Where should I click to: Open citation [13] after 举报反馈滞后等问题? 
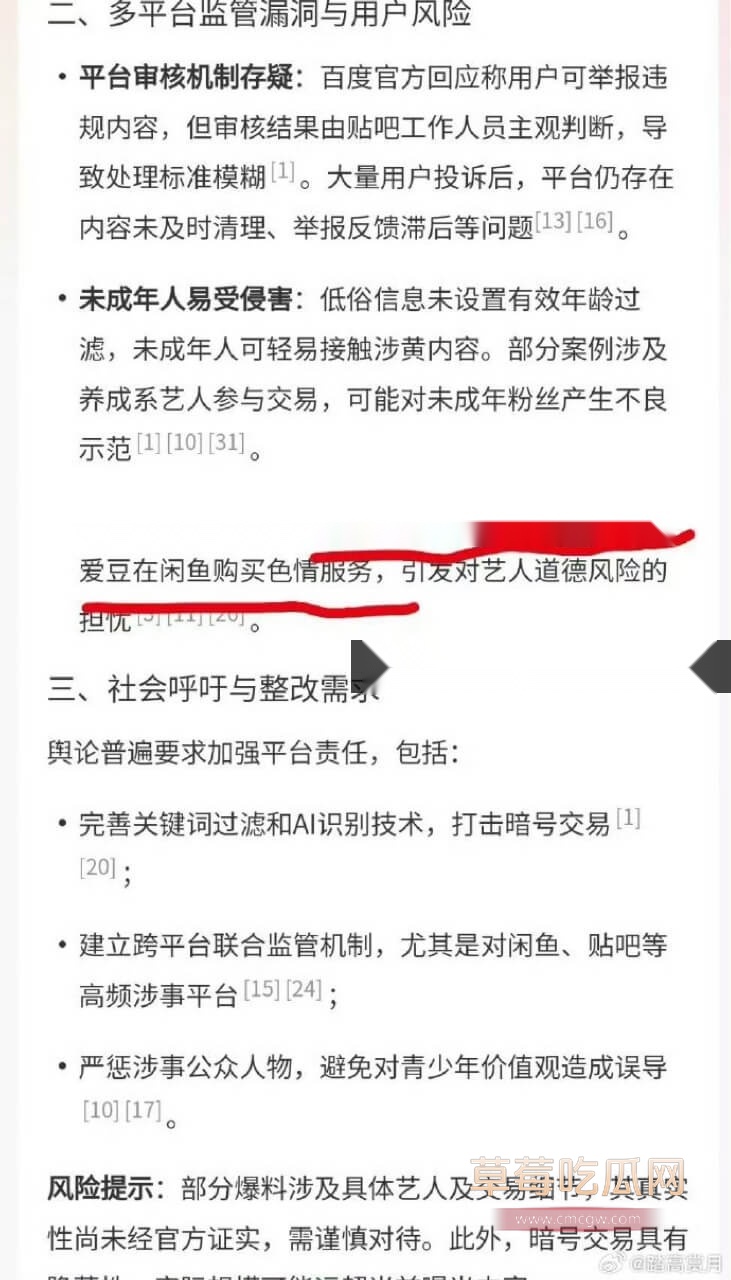coord(552,221)
